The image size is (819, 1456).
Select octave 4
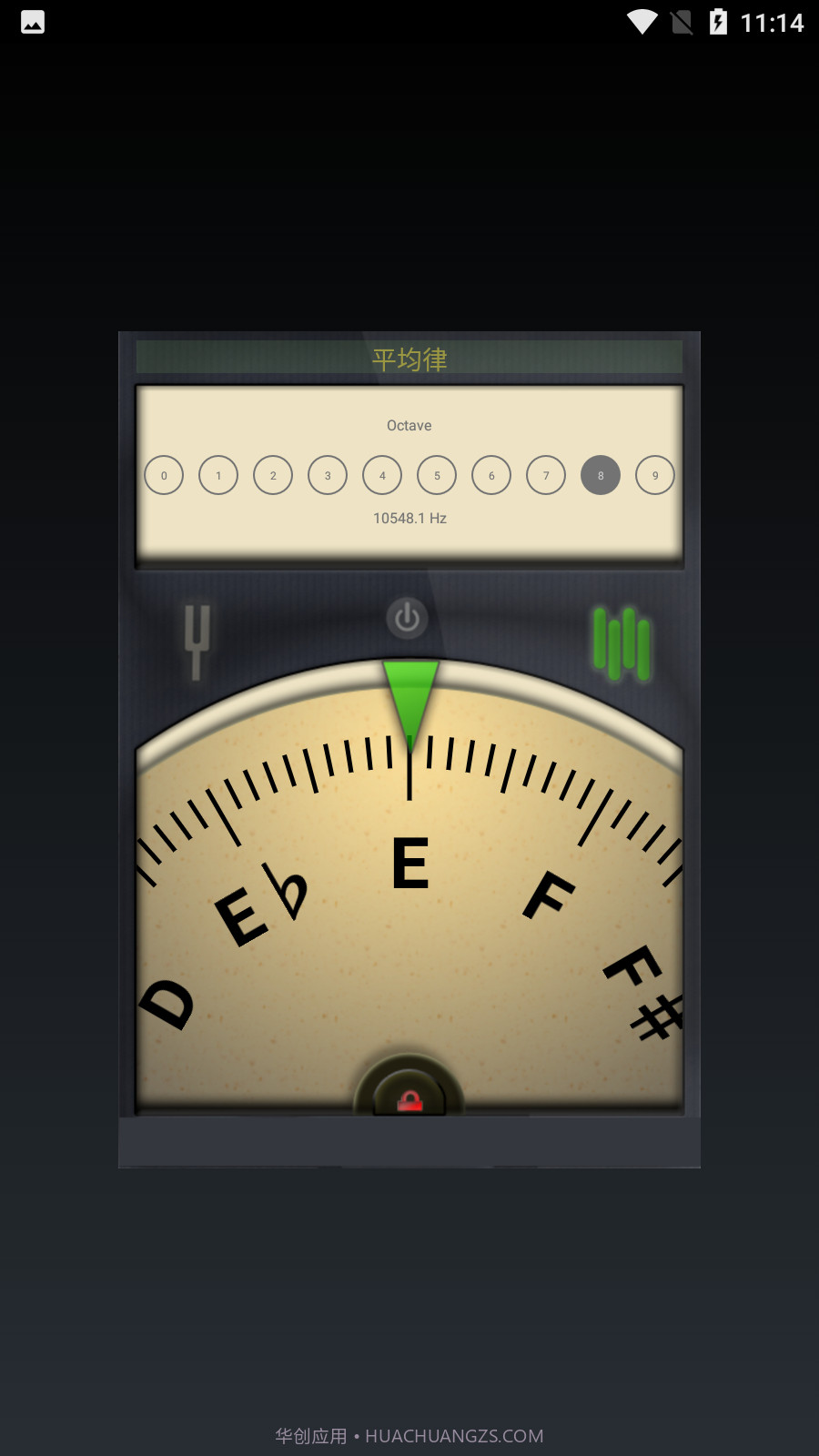[382, 475]
